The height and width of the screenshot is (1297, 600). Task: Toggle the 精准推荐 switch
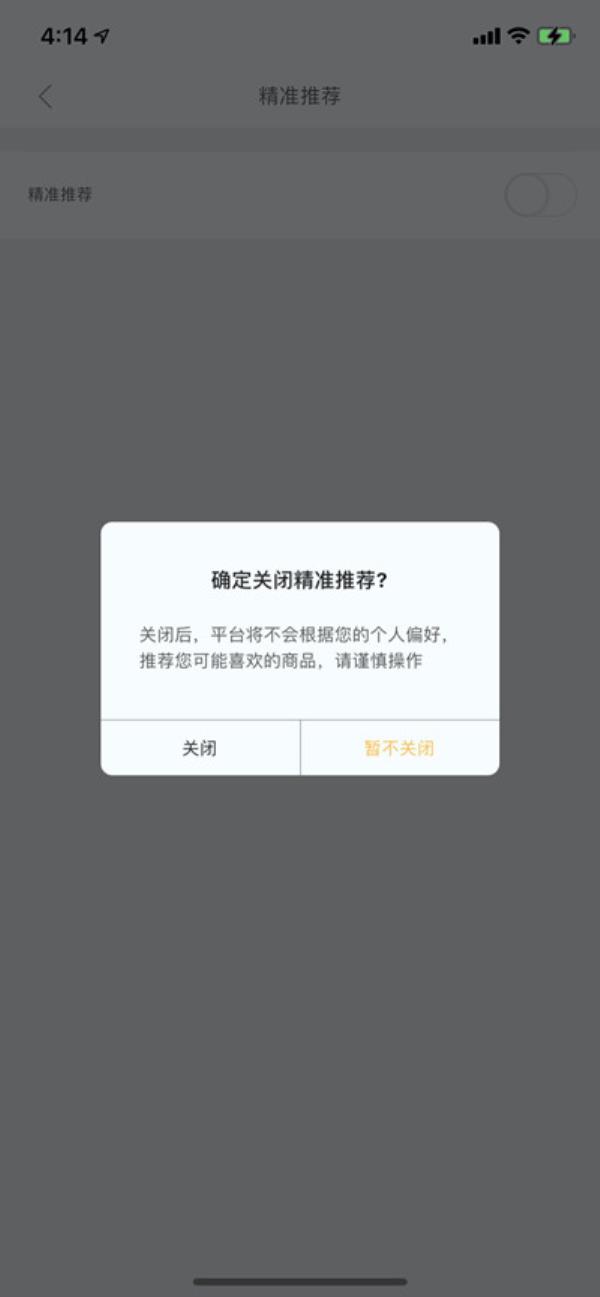point(540,195)
